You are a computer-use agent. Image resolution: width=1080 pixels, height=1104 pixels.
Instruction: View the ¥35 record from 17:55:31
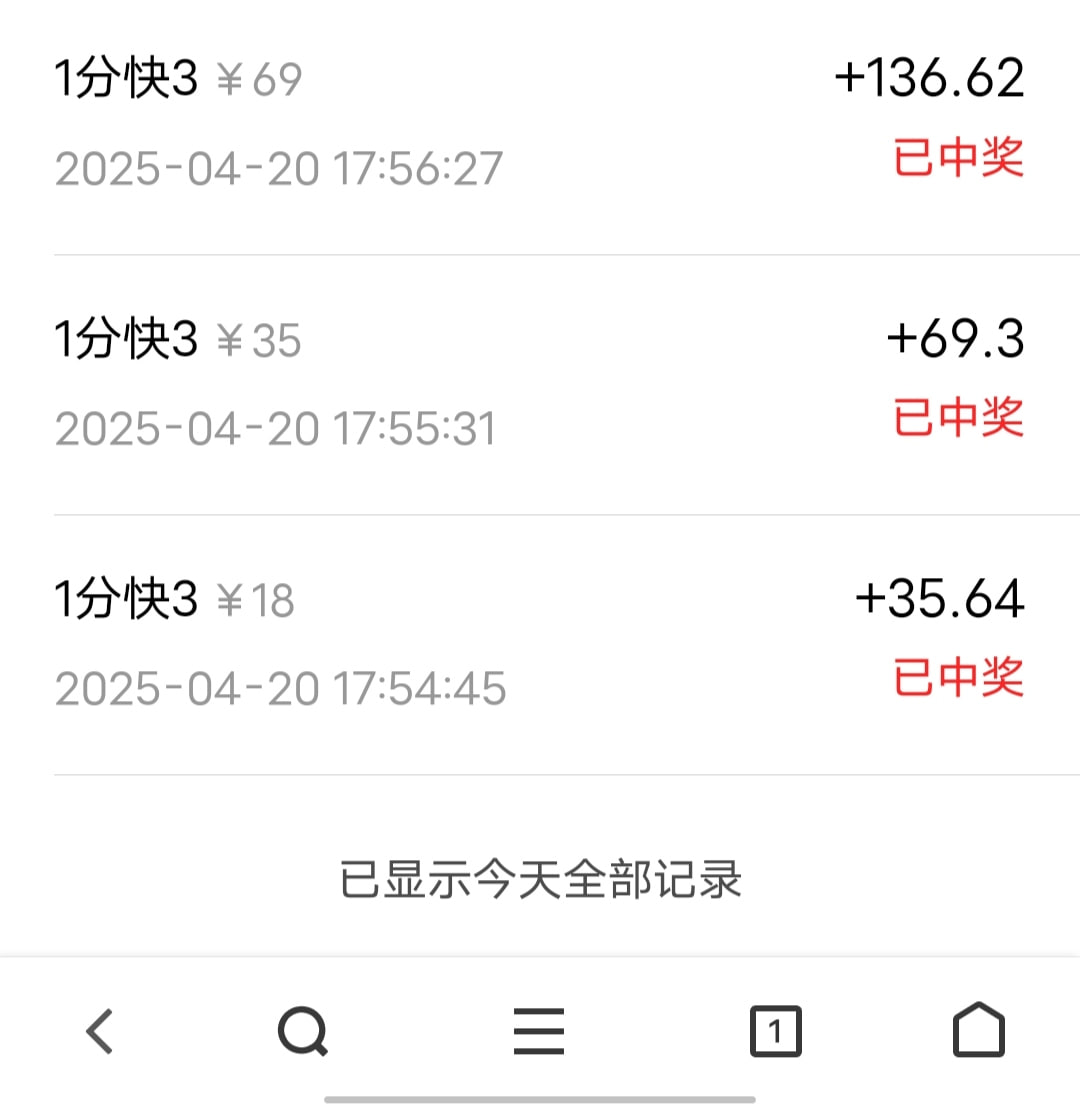click(540, 384)
